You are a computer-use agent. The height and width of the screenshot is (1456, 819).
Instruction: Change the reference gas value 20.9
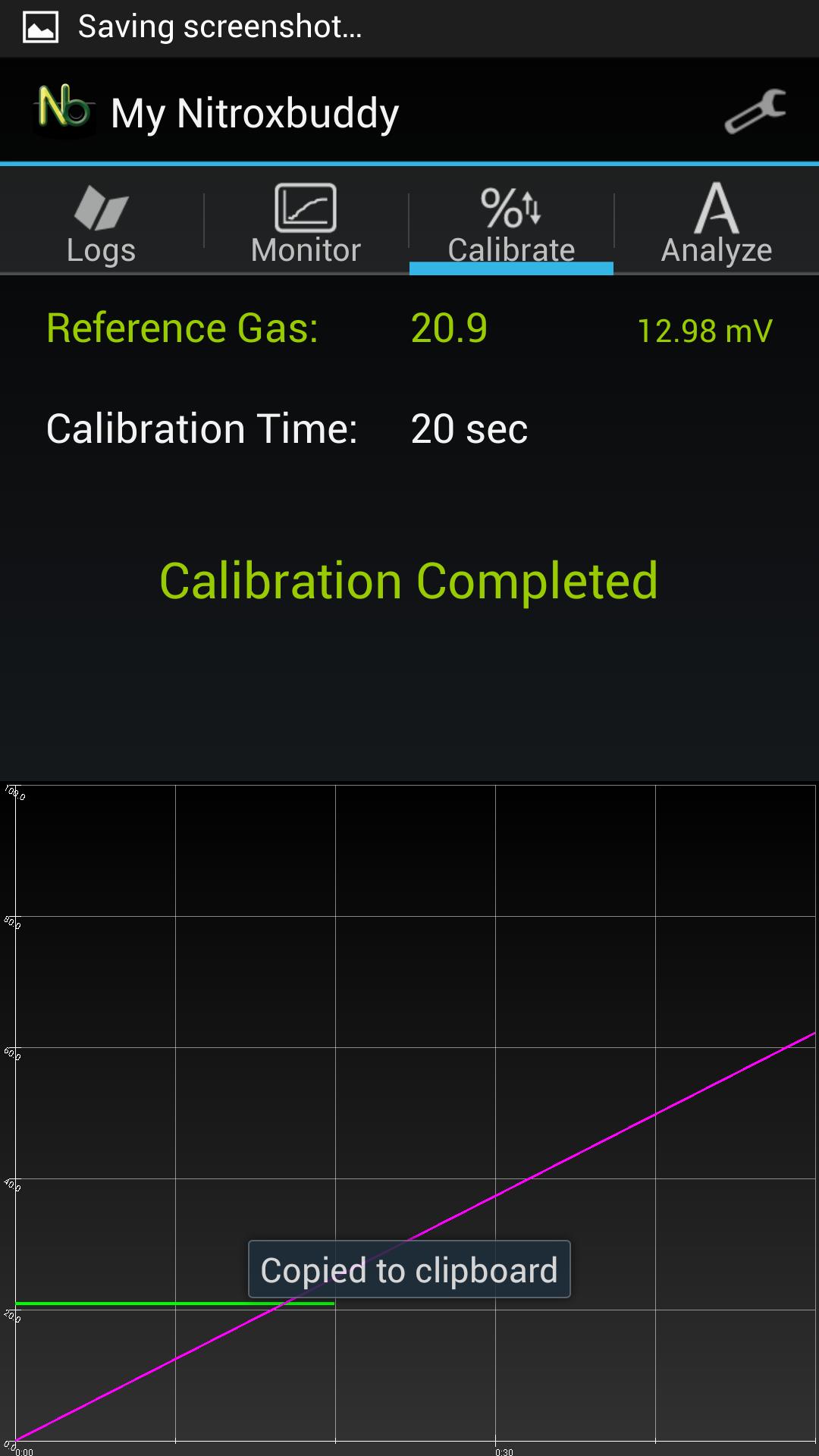point(449,328)
